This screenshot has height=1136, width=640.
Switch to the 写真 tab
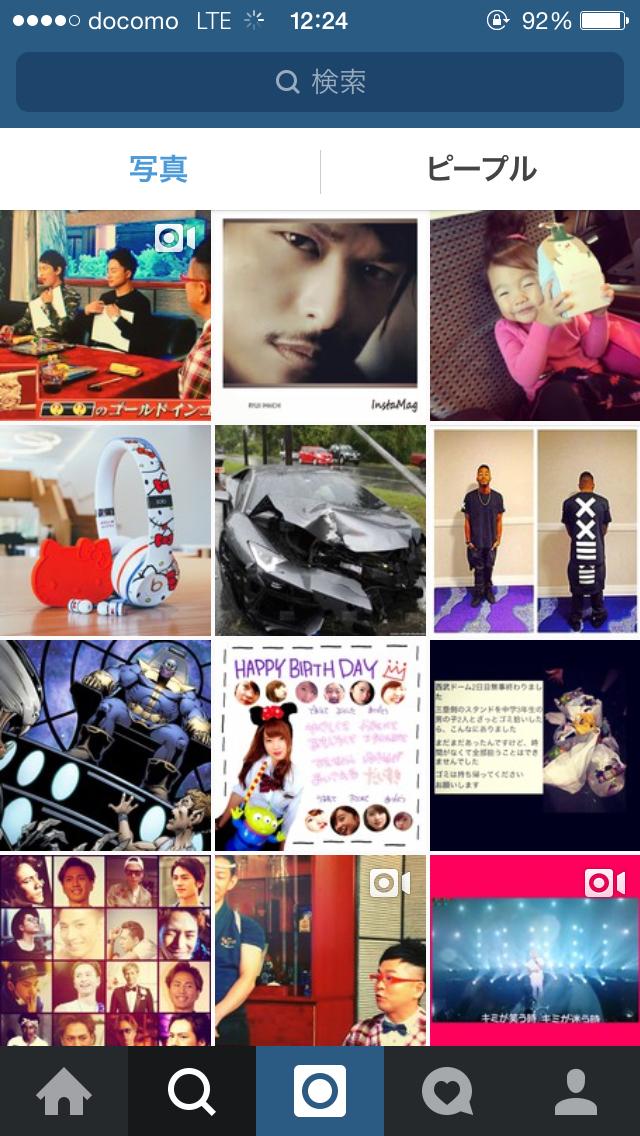click(x=159, y=169)
